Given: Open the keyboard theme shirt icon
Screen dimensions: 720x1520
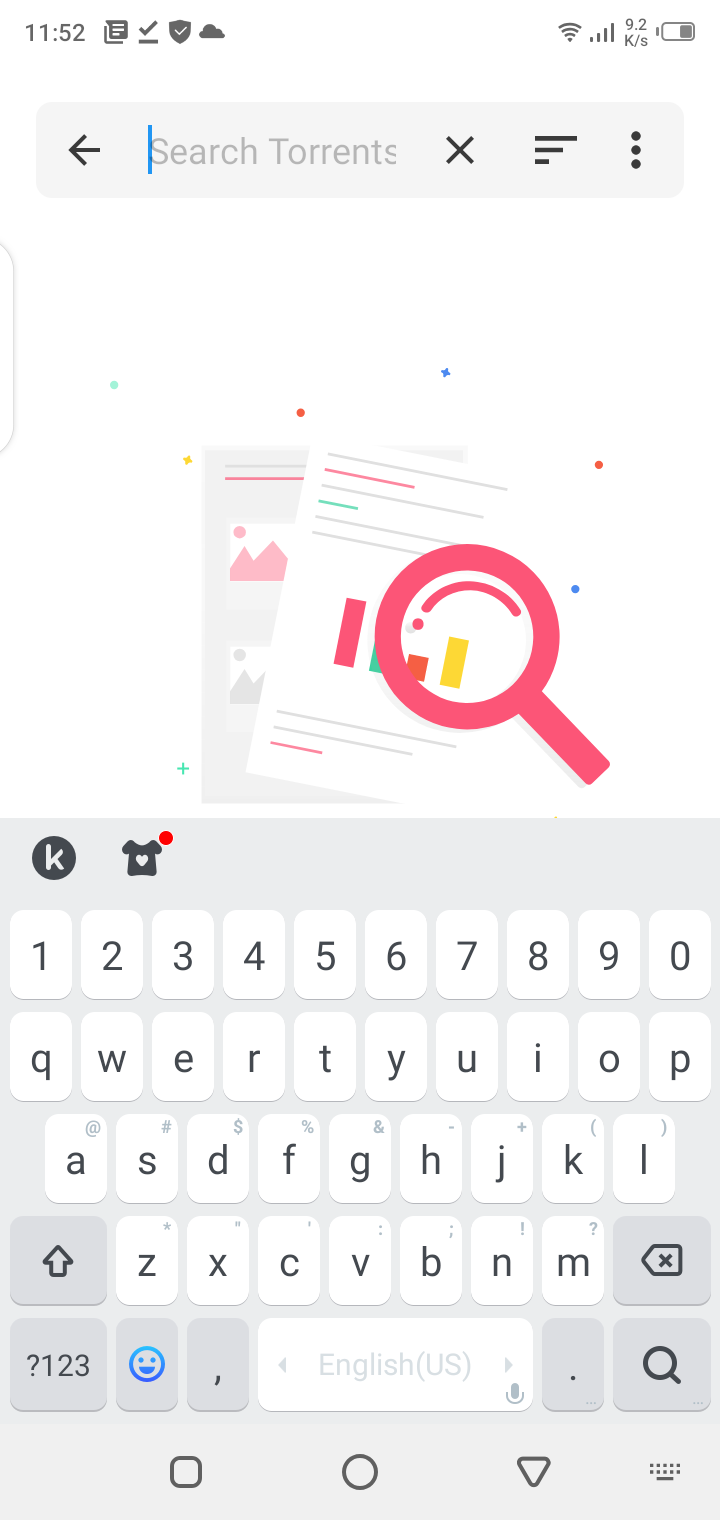Looking at the screenshot, I should point(143,858).
